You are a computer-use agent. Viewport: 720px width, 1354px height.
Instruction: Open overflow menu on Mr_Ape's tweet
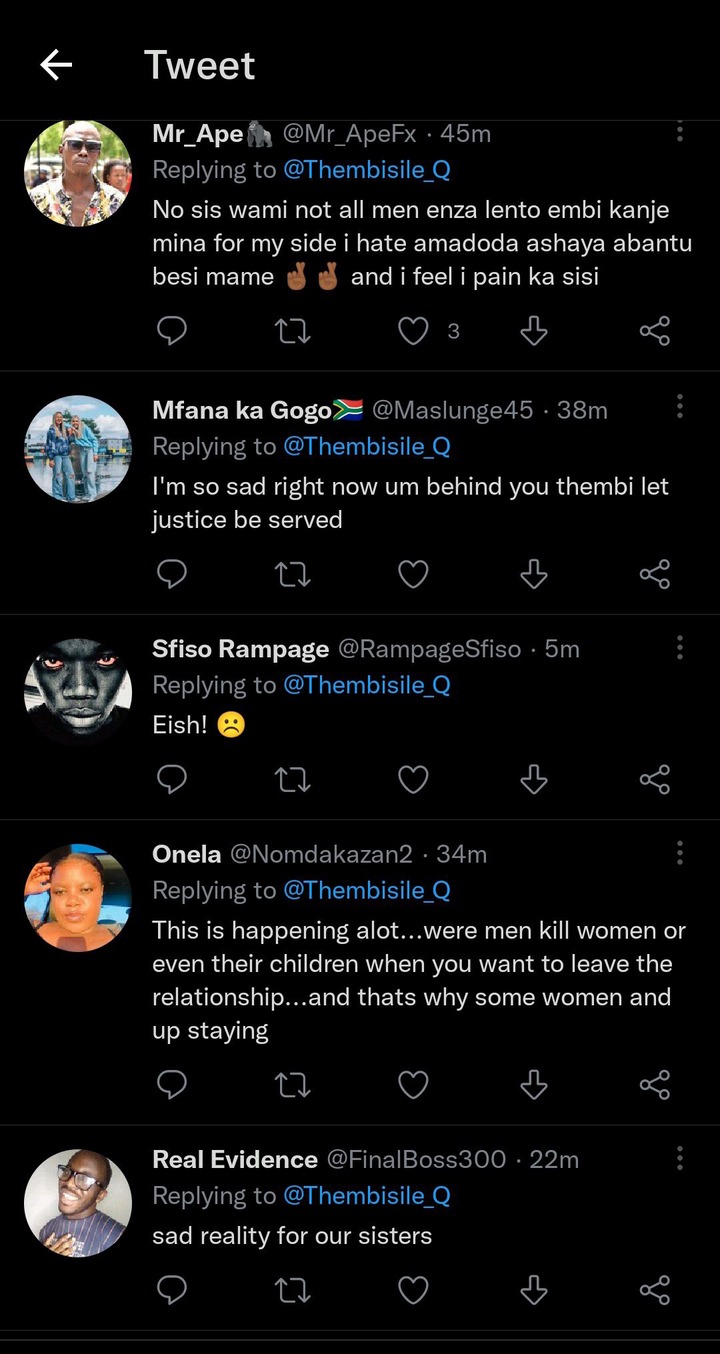(680, 132)
